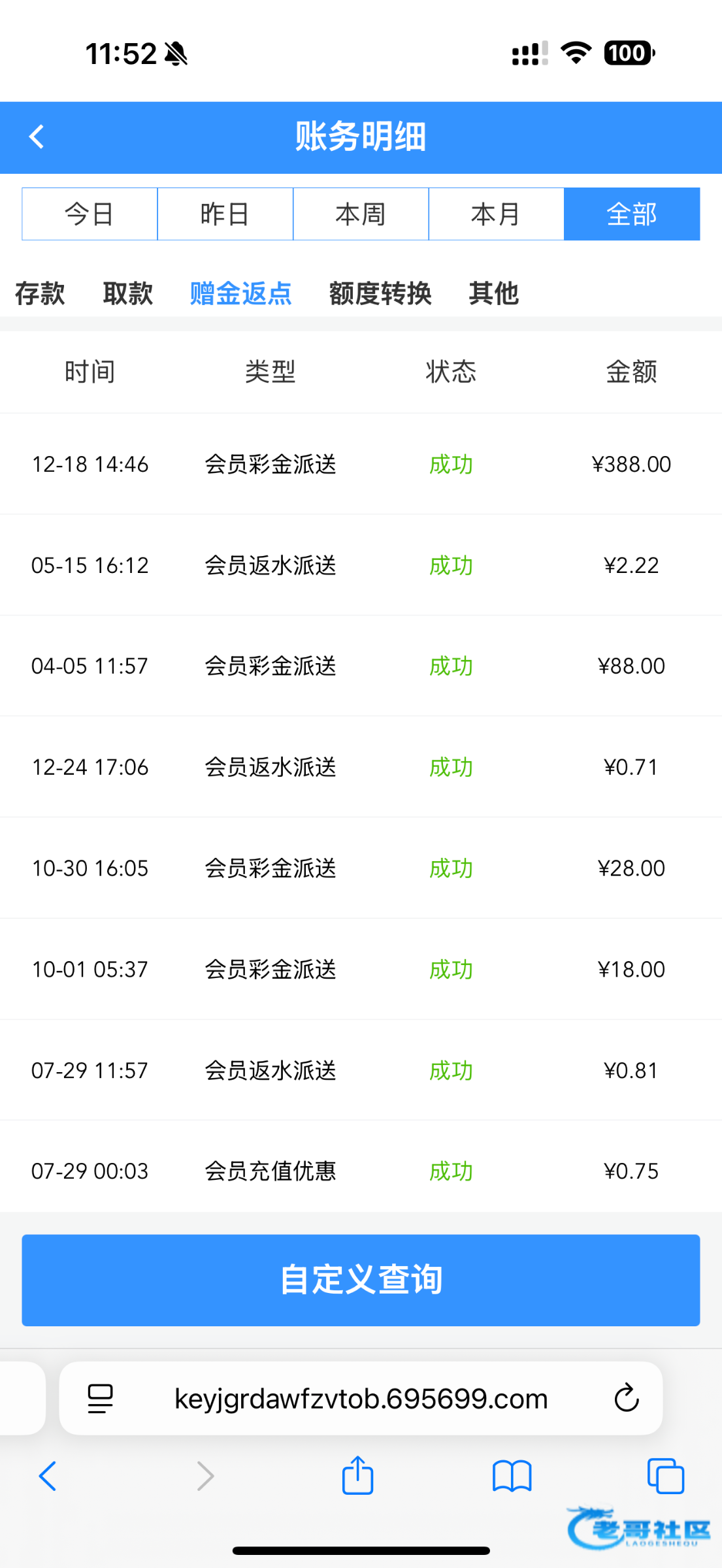Show records for 本周
This screenshot has height=1568, width=722.
(361, 214)
